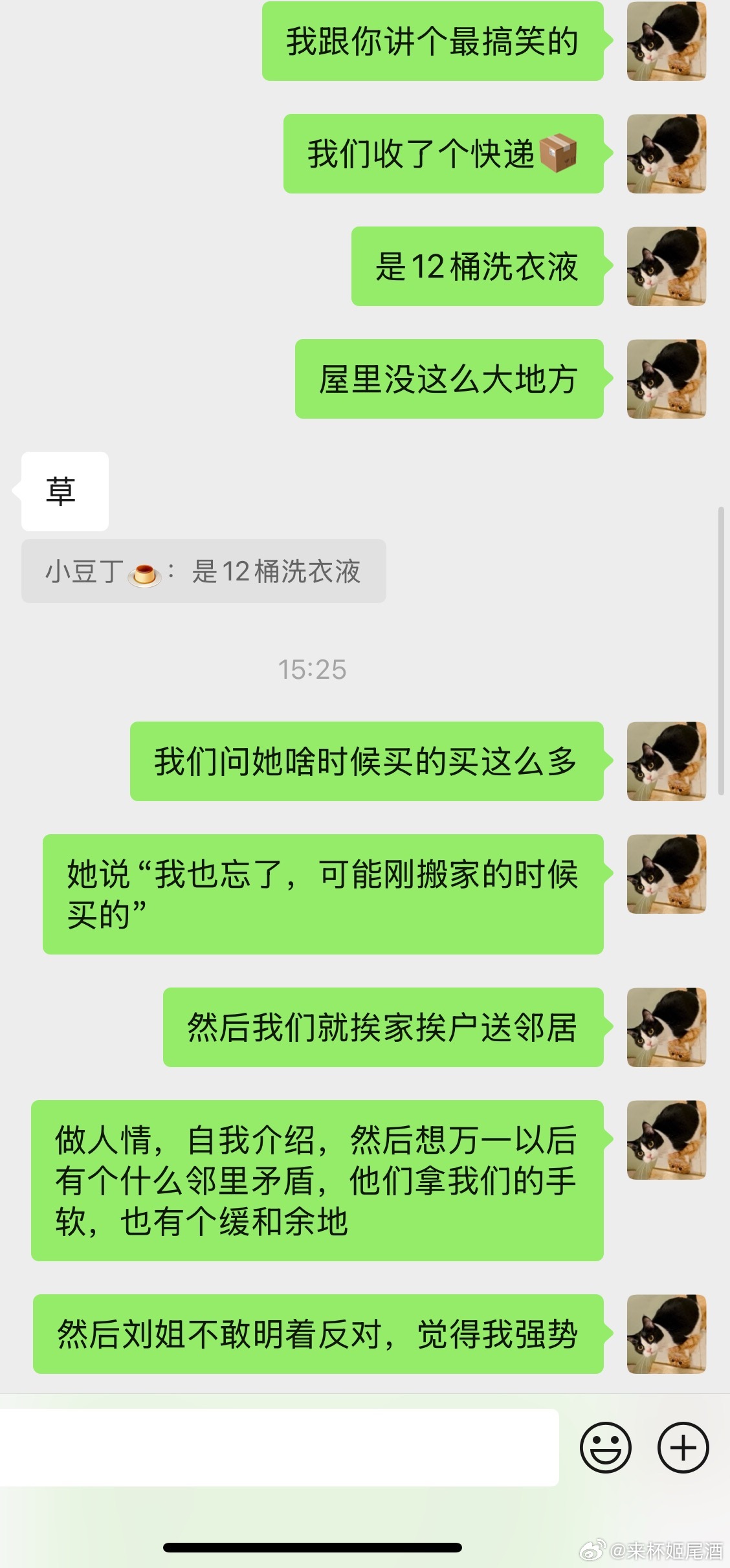Tap the sender avatar beside 我跟你讲个最搞笑的

pos(666,41)
